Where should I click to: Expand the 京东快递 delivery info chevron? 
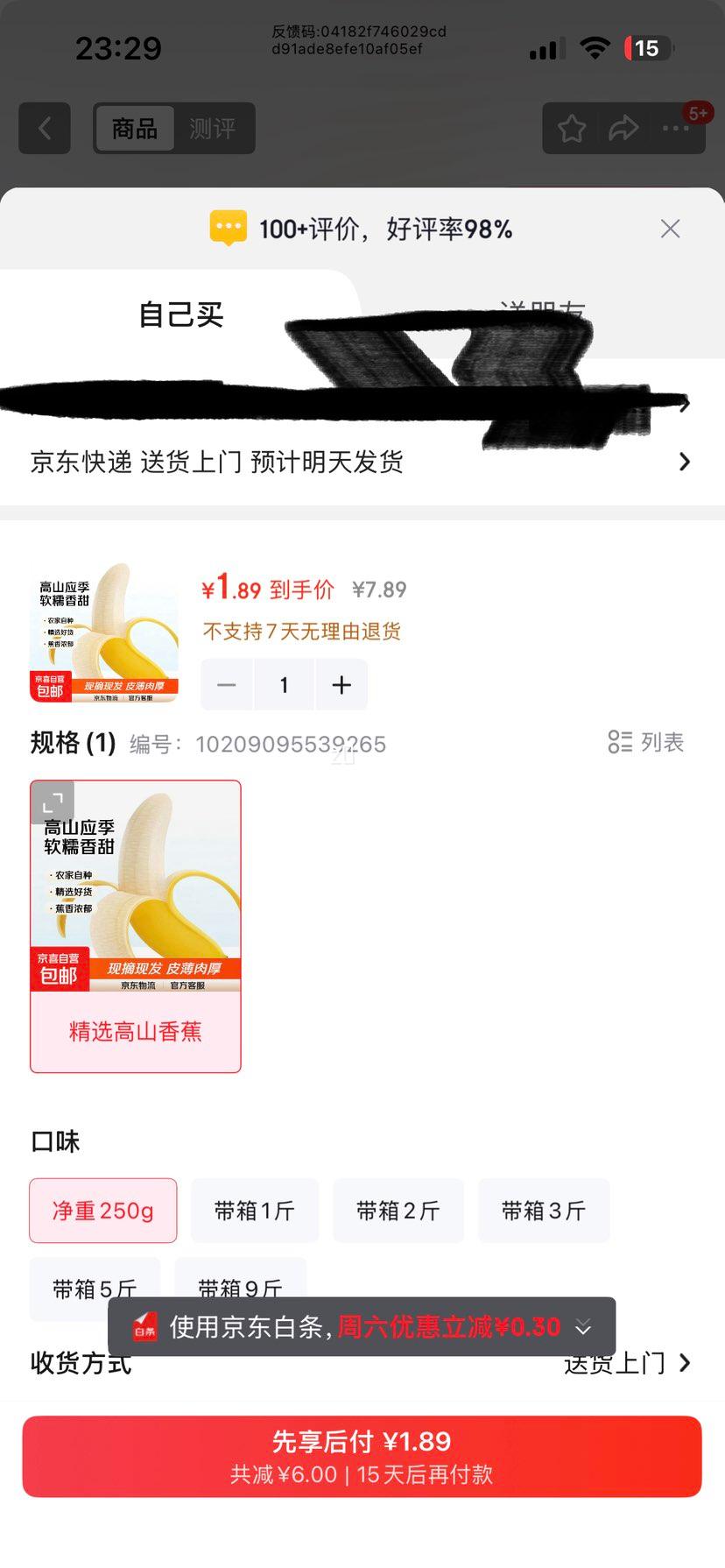click(x=684, y=462)
